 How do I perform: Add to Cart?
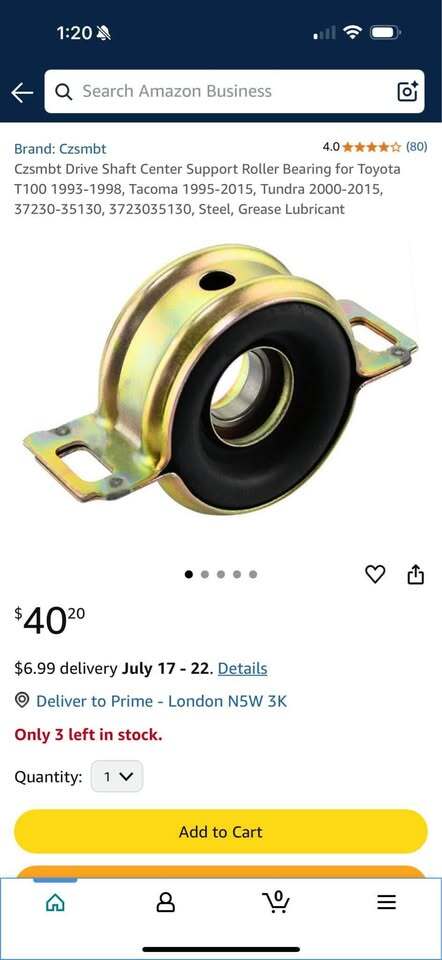(x=220, y=831)
